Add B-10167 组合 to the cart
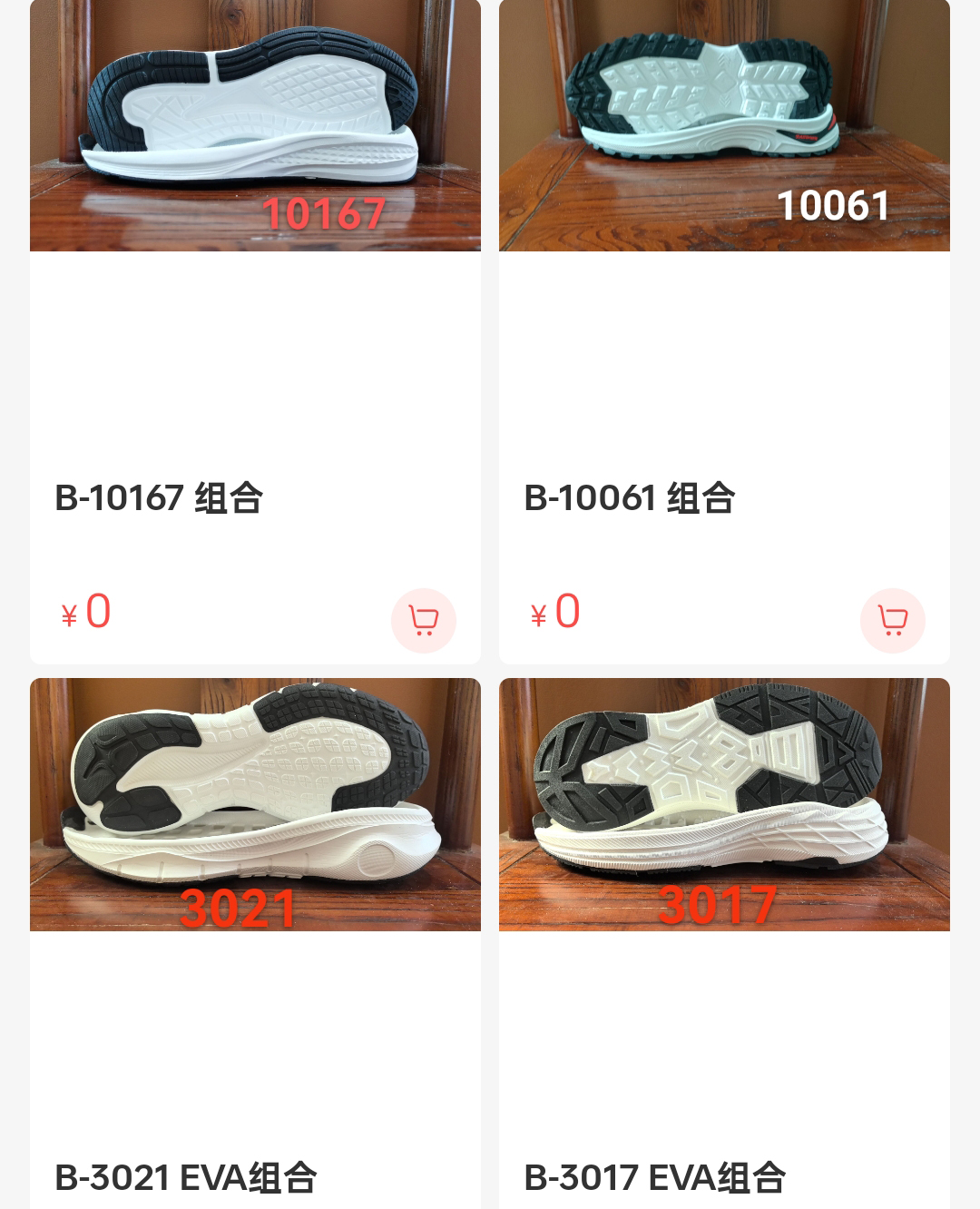980x1209 pixels. (423, 621)
